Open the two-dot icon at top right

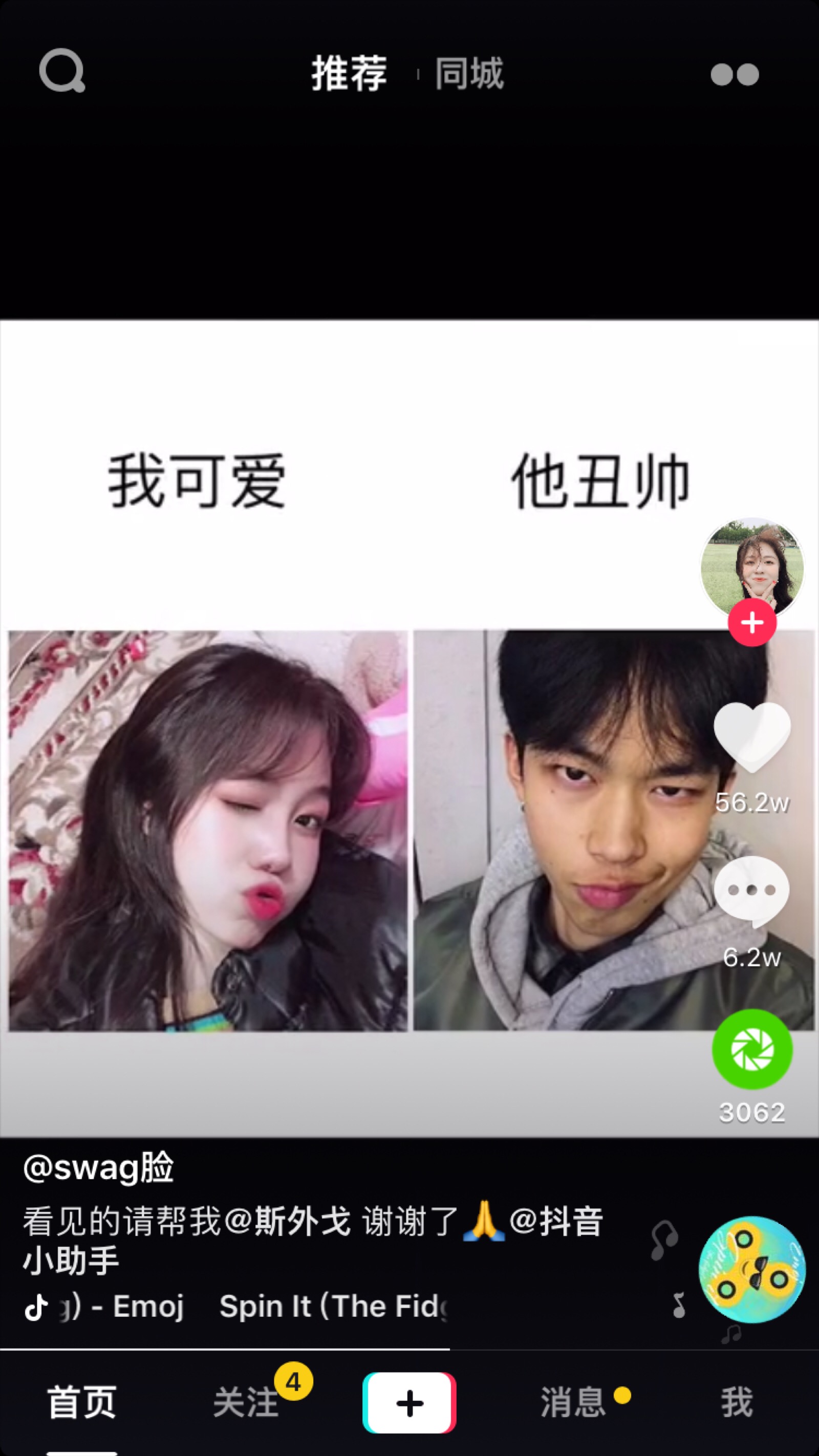click(734, 74)
